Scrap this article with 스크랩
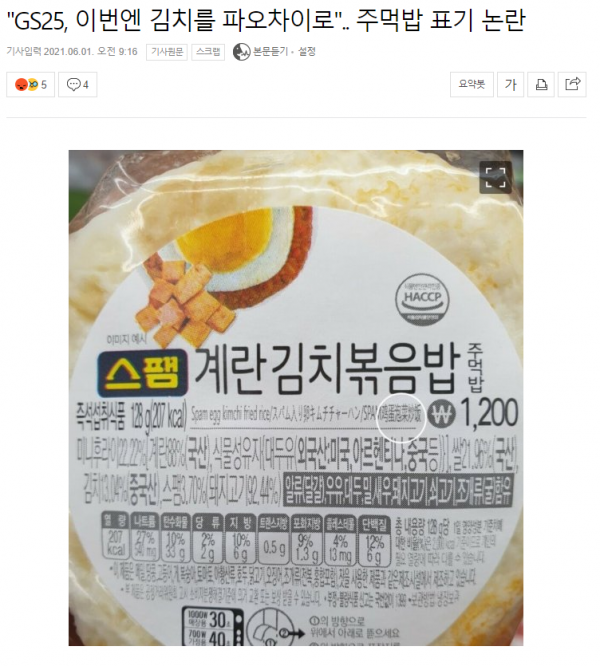This screenshot has height=666, width=600. pos(207,51)
